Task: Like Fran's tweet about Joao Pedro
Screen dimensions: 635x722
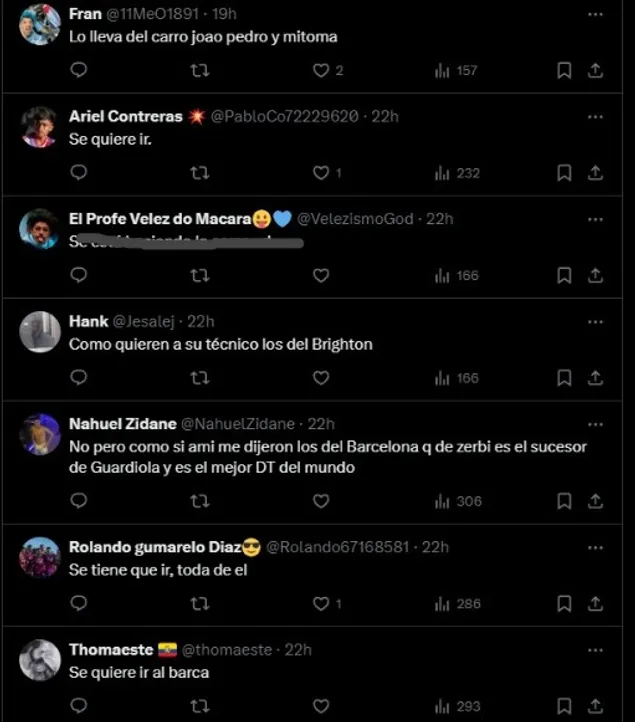Action: [321, 71]
